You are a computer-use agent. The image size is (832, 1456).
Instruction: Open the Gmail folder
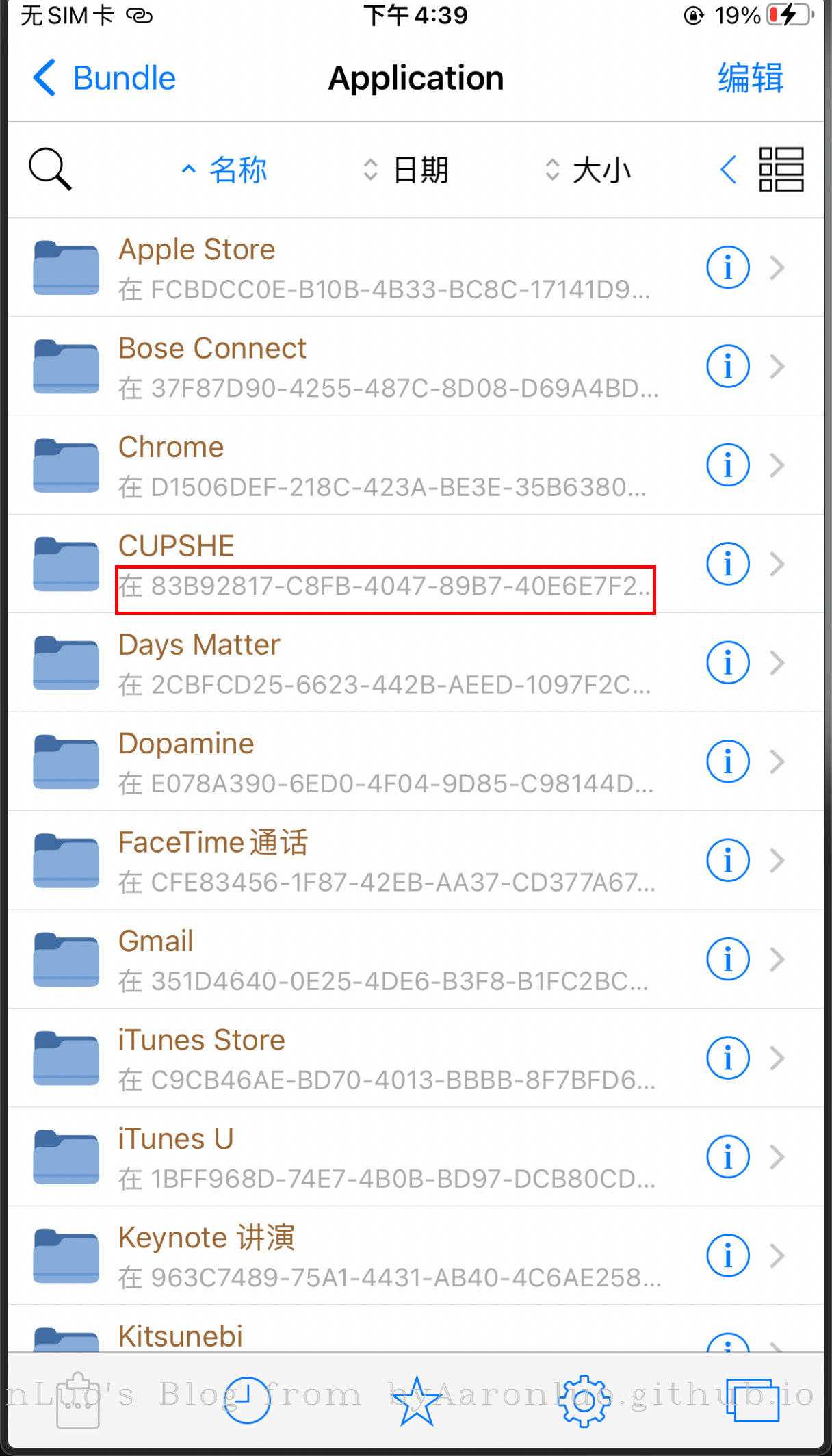(x=342, y=959)
